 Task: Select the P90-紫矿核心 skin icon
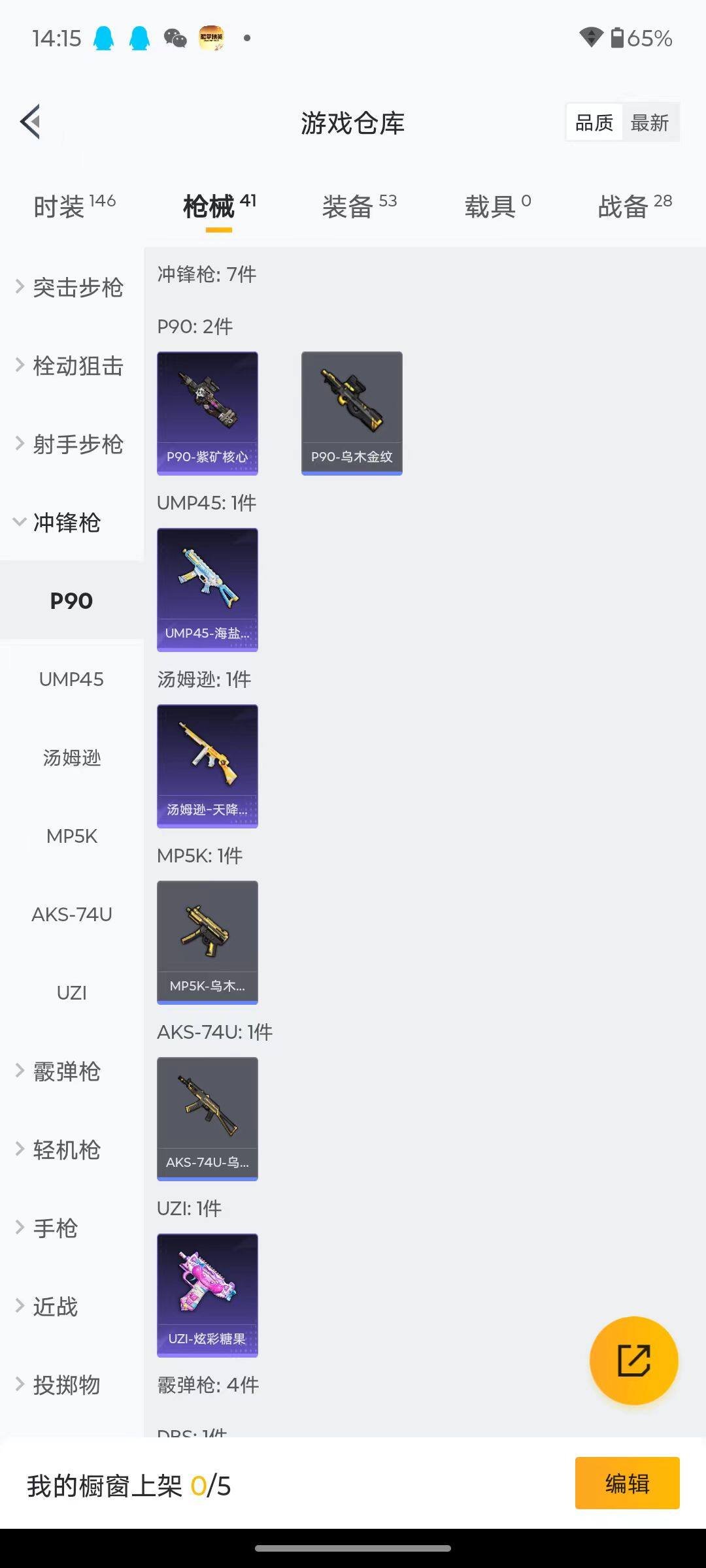[207, 412]
